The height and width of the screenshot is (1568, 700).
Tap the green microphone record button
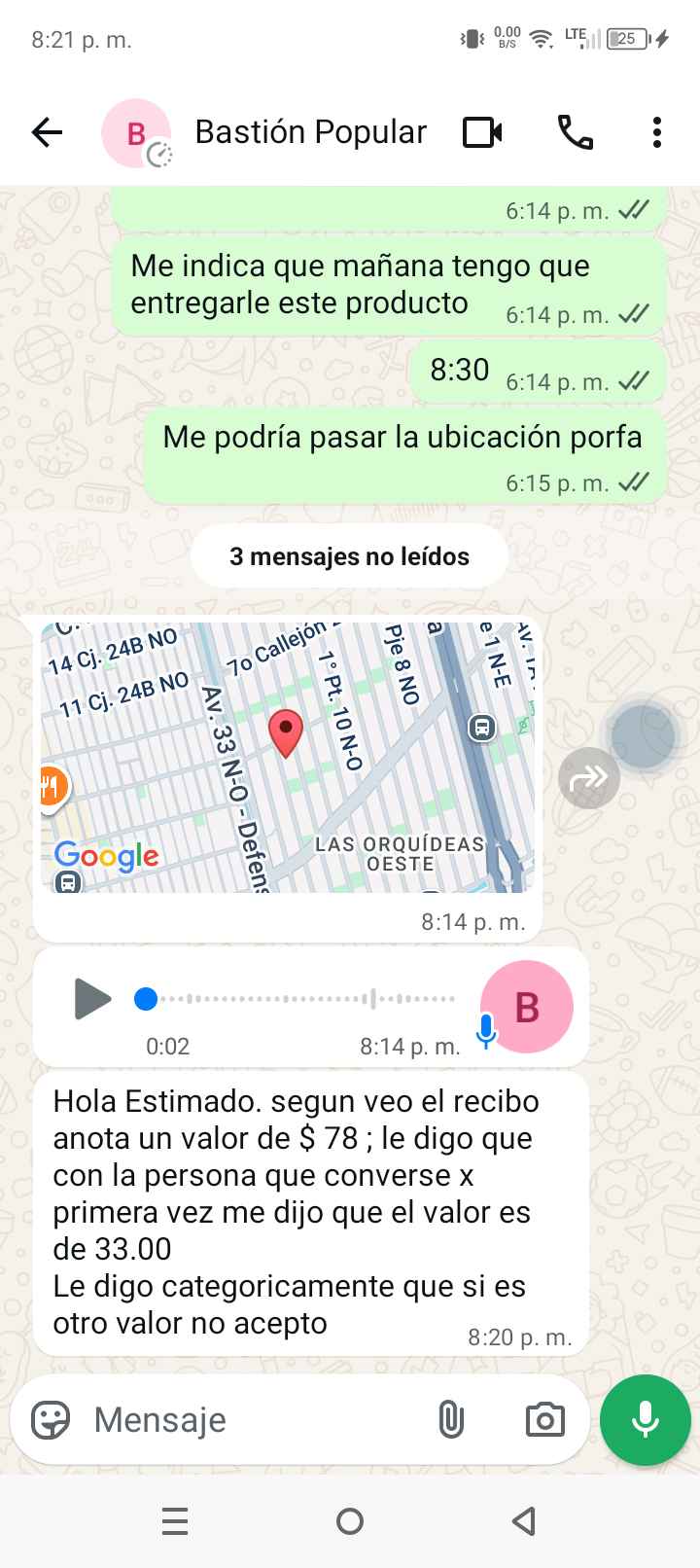(645, 1420)
